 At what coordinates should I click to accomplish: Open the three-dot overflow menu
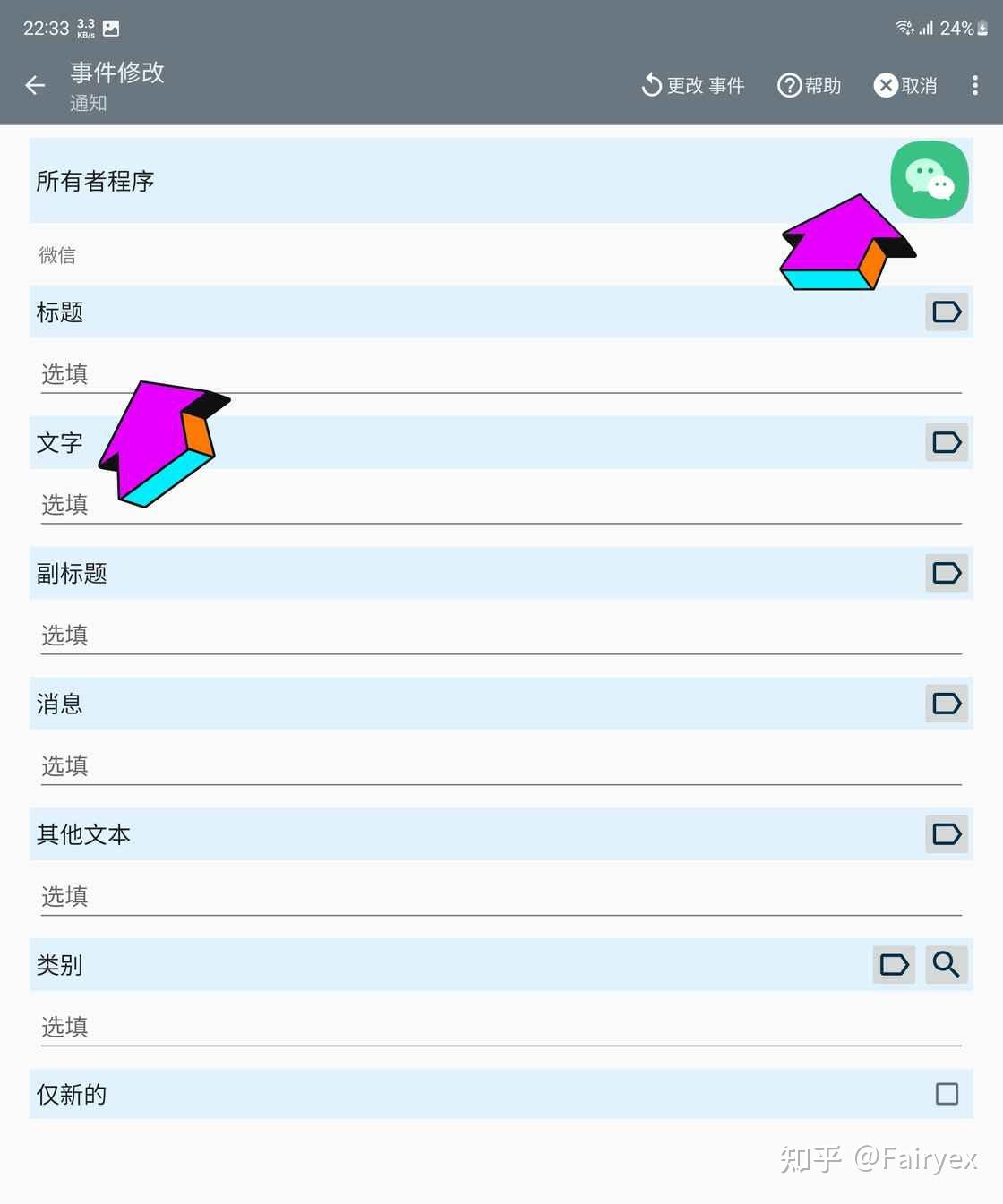(x=975, y=85)
